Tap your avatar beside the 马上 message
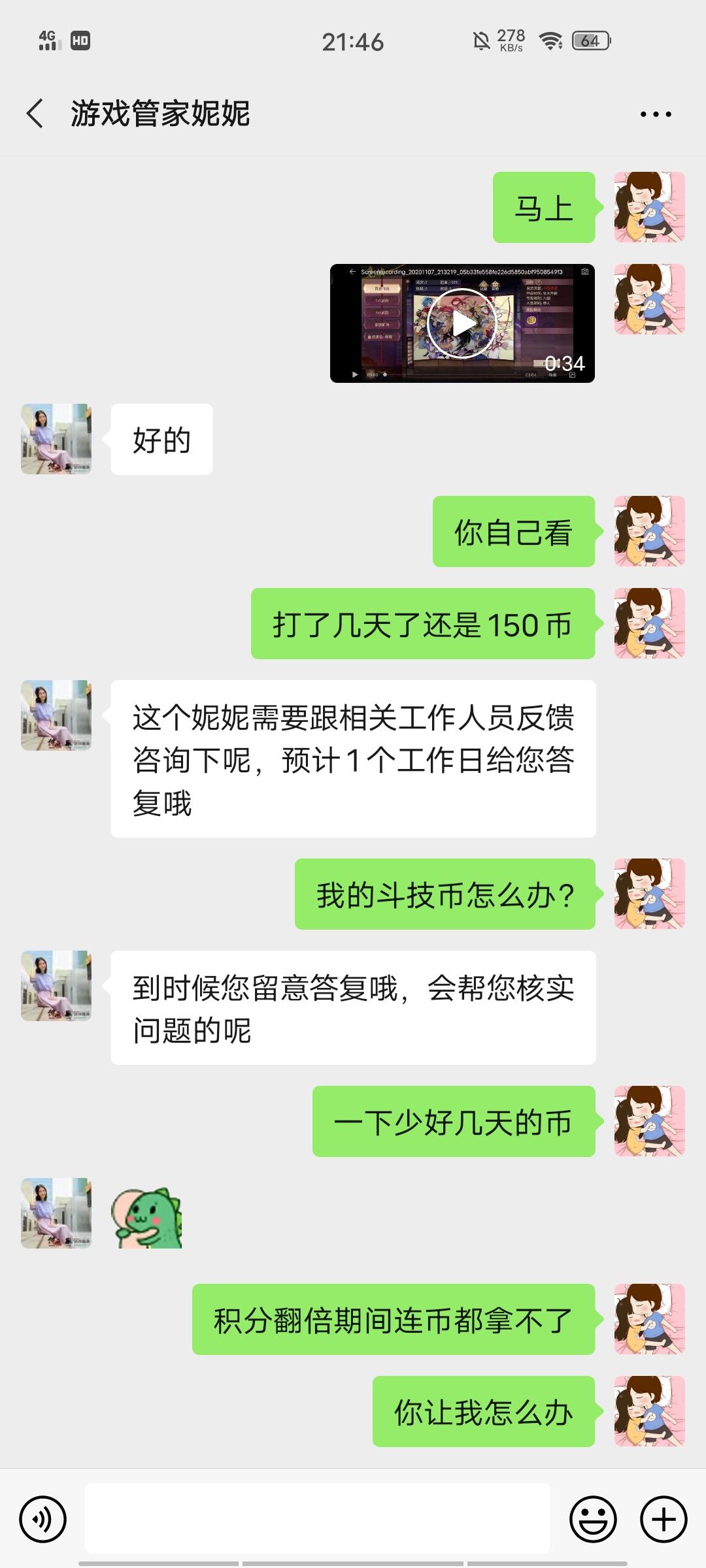This screenshot has width=706, height=1568. tap(648, 208)
